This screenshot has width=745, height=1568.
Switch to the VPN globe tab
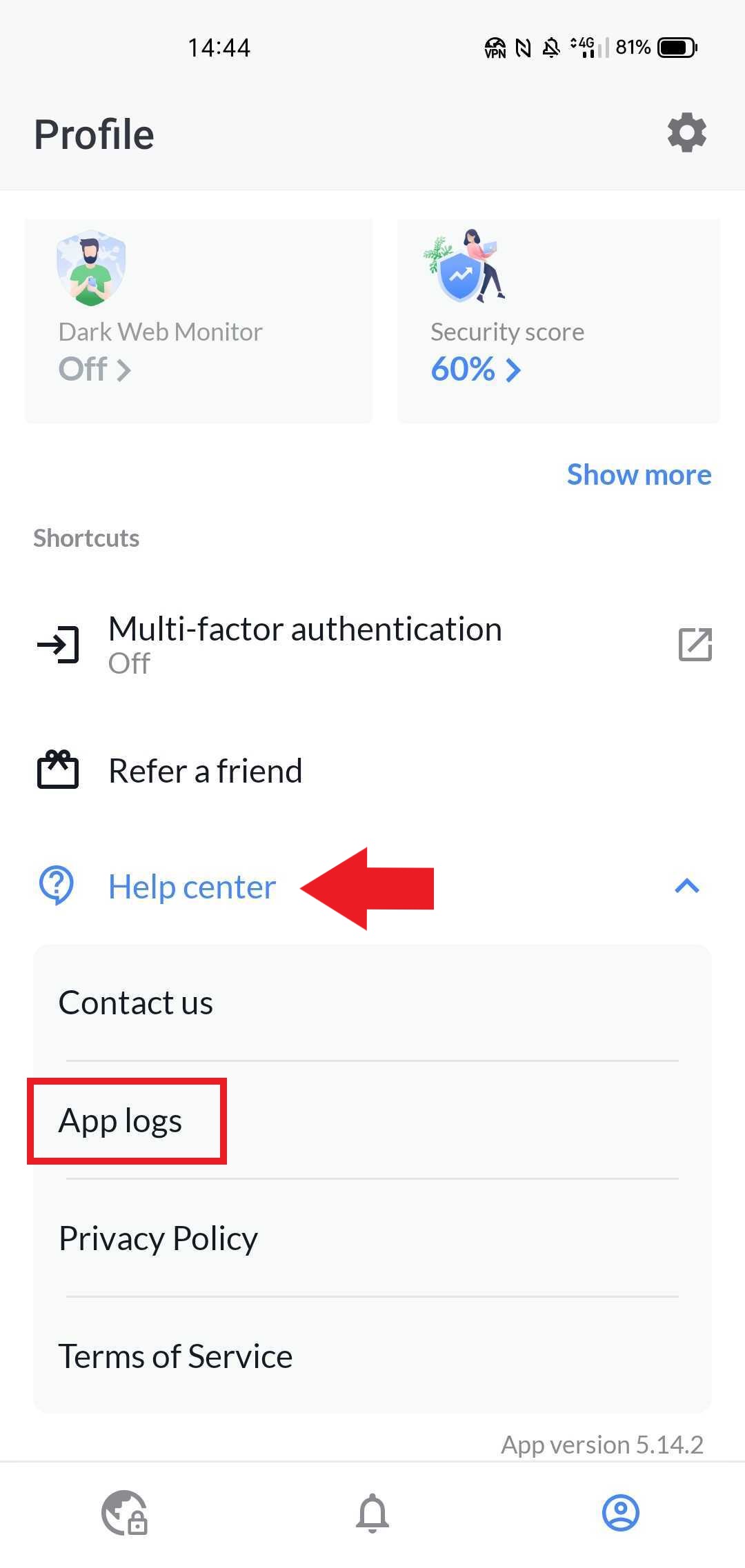click(124, 1513)
